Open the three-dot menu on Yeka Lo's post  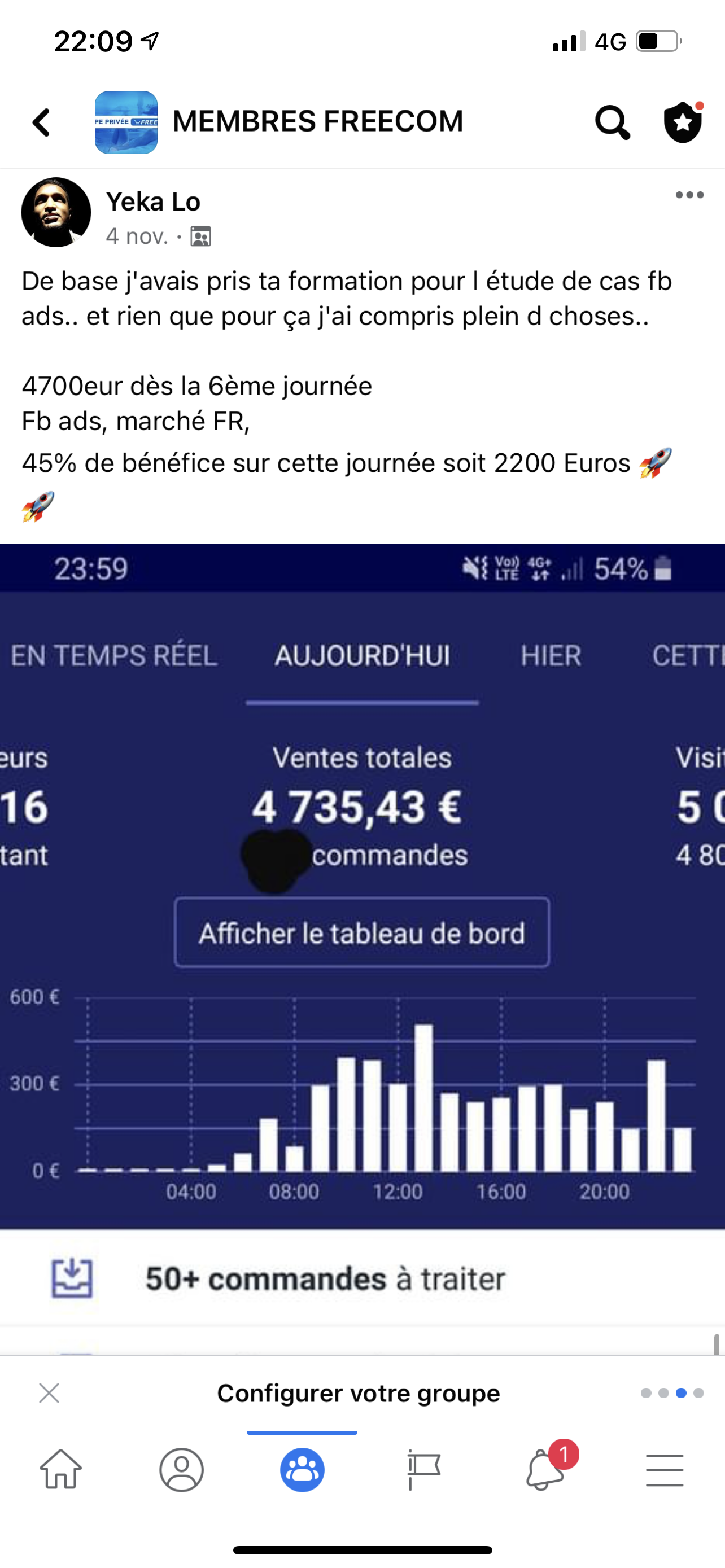pyautogui.click(x=689, y=195)
